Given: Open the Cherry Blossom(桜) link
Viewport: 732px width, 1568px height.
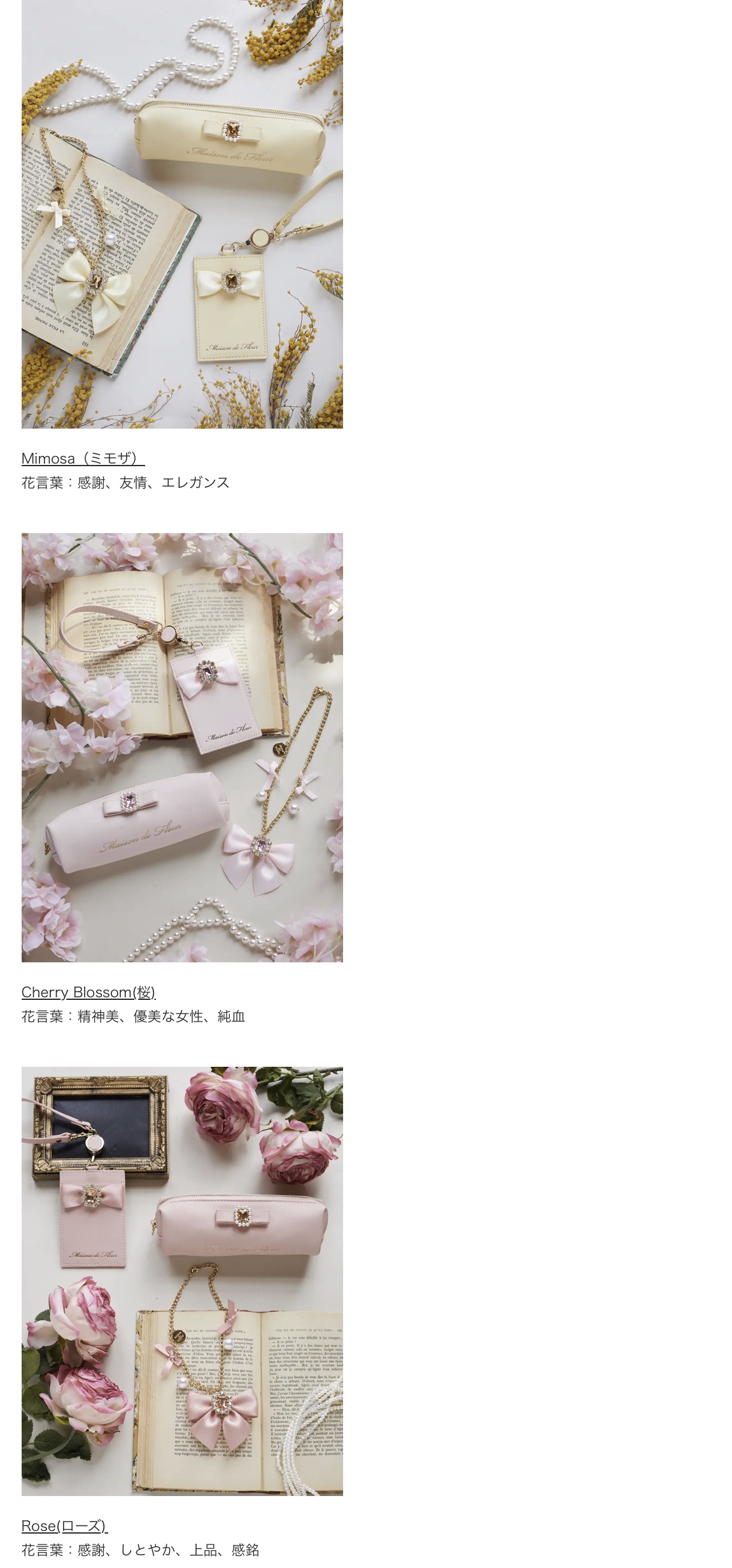Looking at the screenshot, I should coord(88,992).
